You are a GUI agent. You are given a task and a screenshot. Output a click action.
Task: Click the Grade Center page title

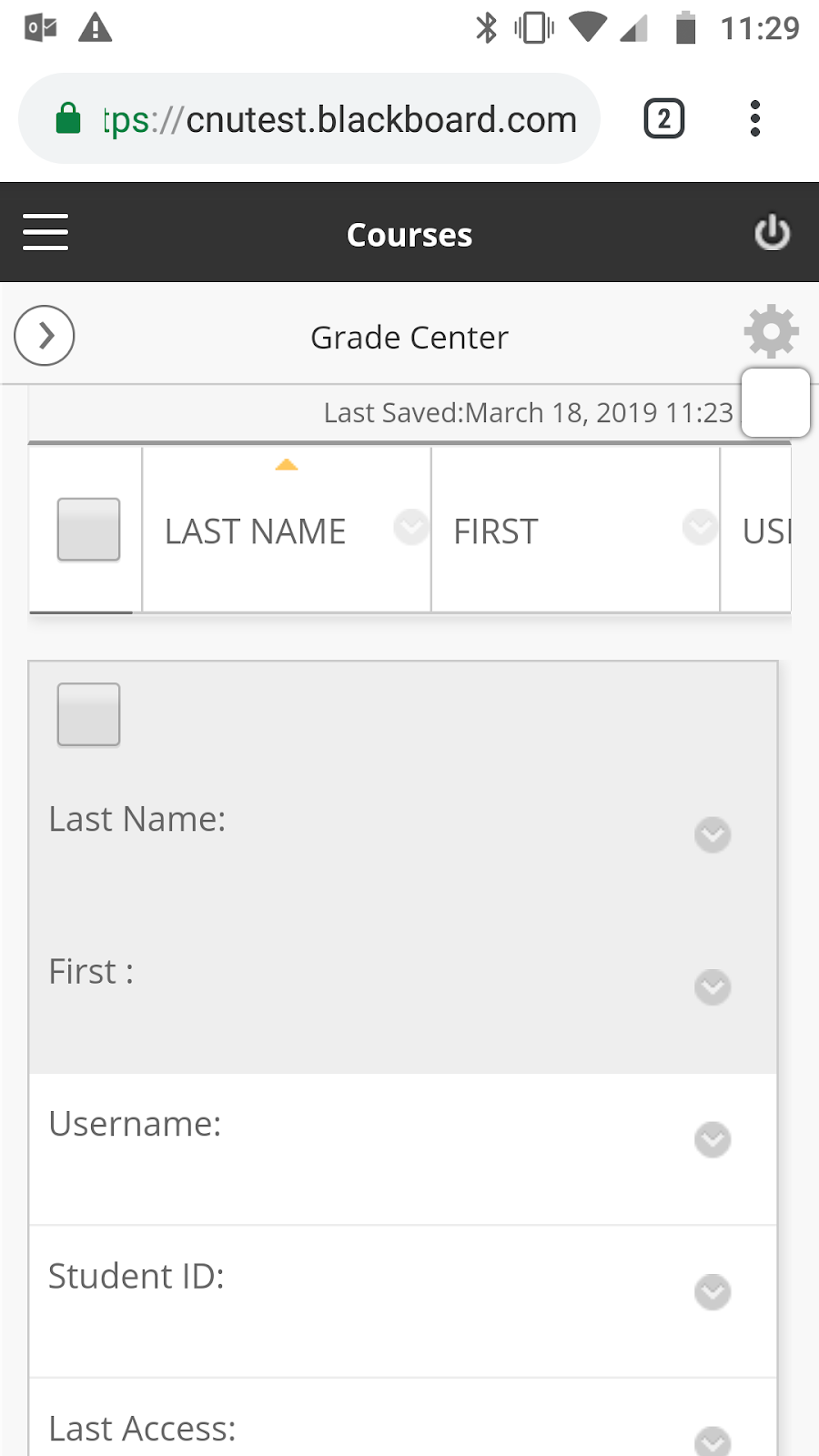coord(409,337)
